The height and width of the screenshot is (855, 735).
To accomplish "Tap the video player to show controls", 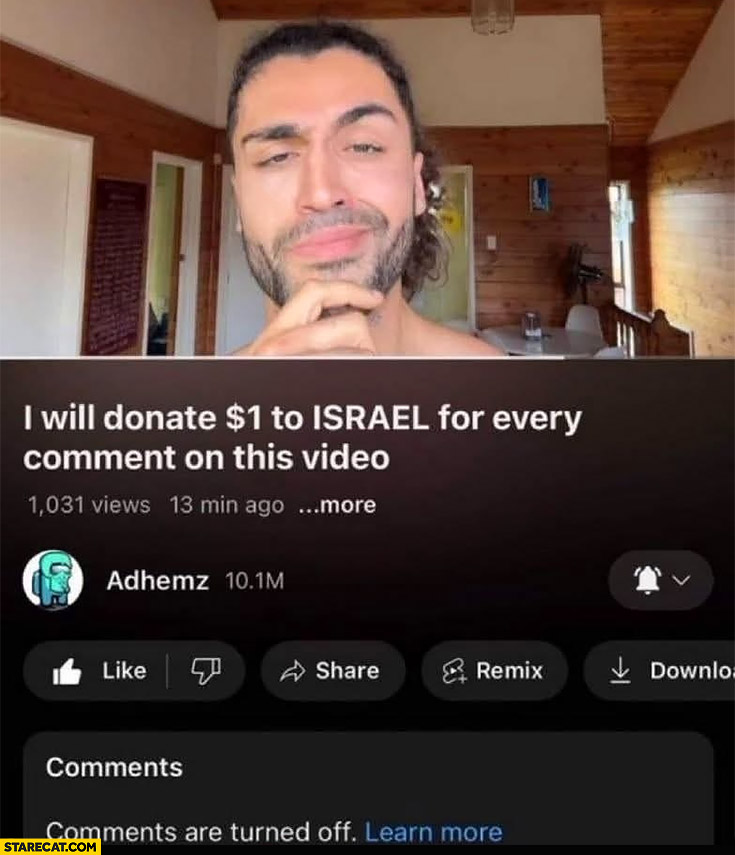I will click(x=367, y=178).
